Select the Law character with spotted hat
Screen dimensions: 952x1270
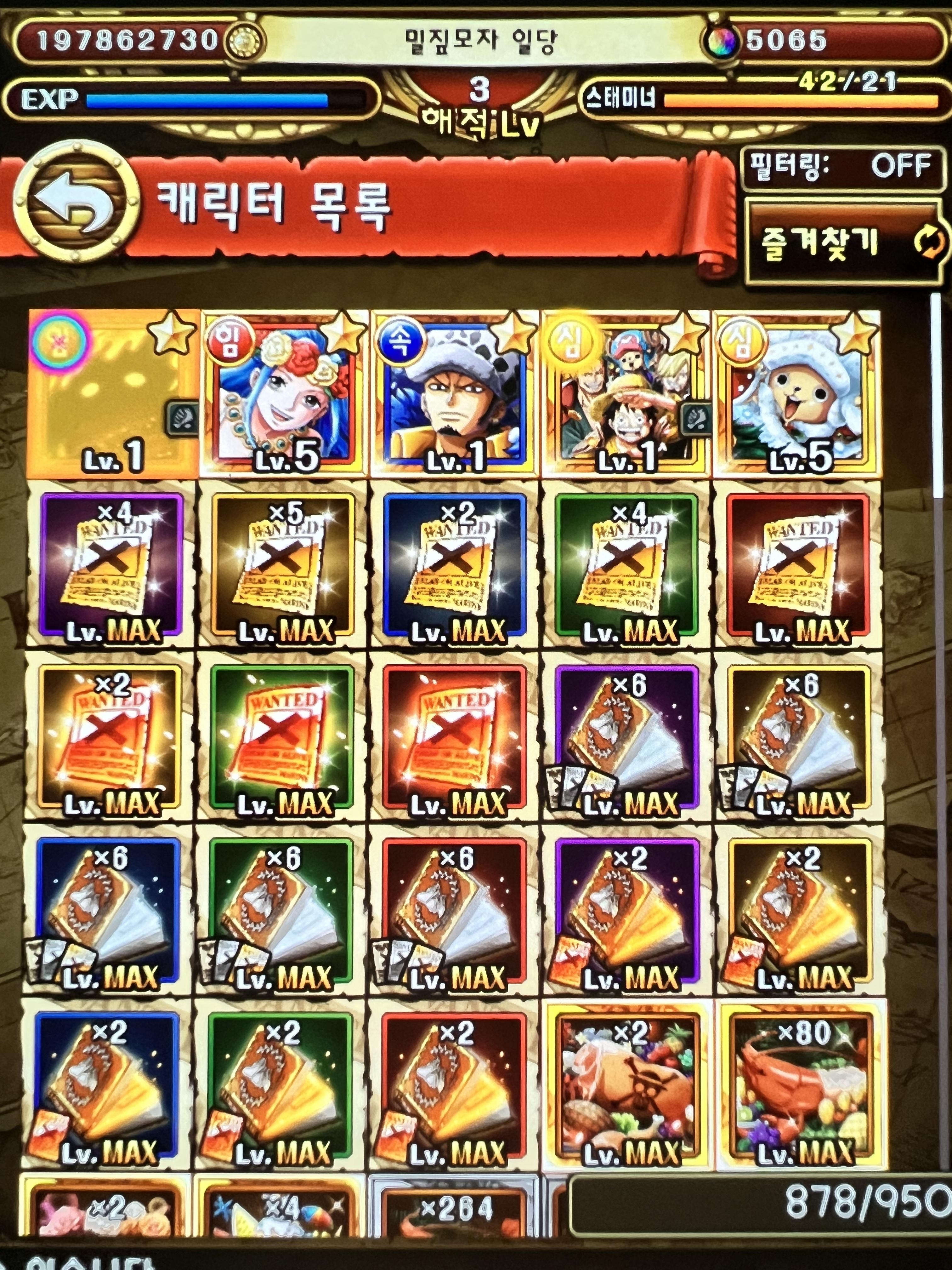pyautogui.click(x=455, y=394)
